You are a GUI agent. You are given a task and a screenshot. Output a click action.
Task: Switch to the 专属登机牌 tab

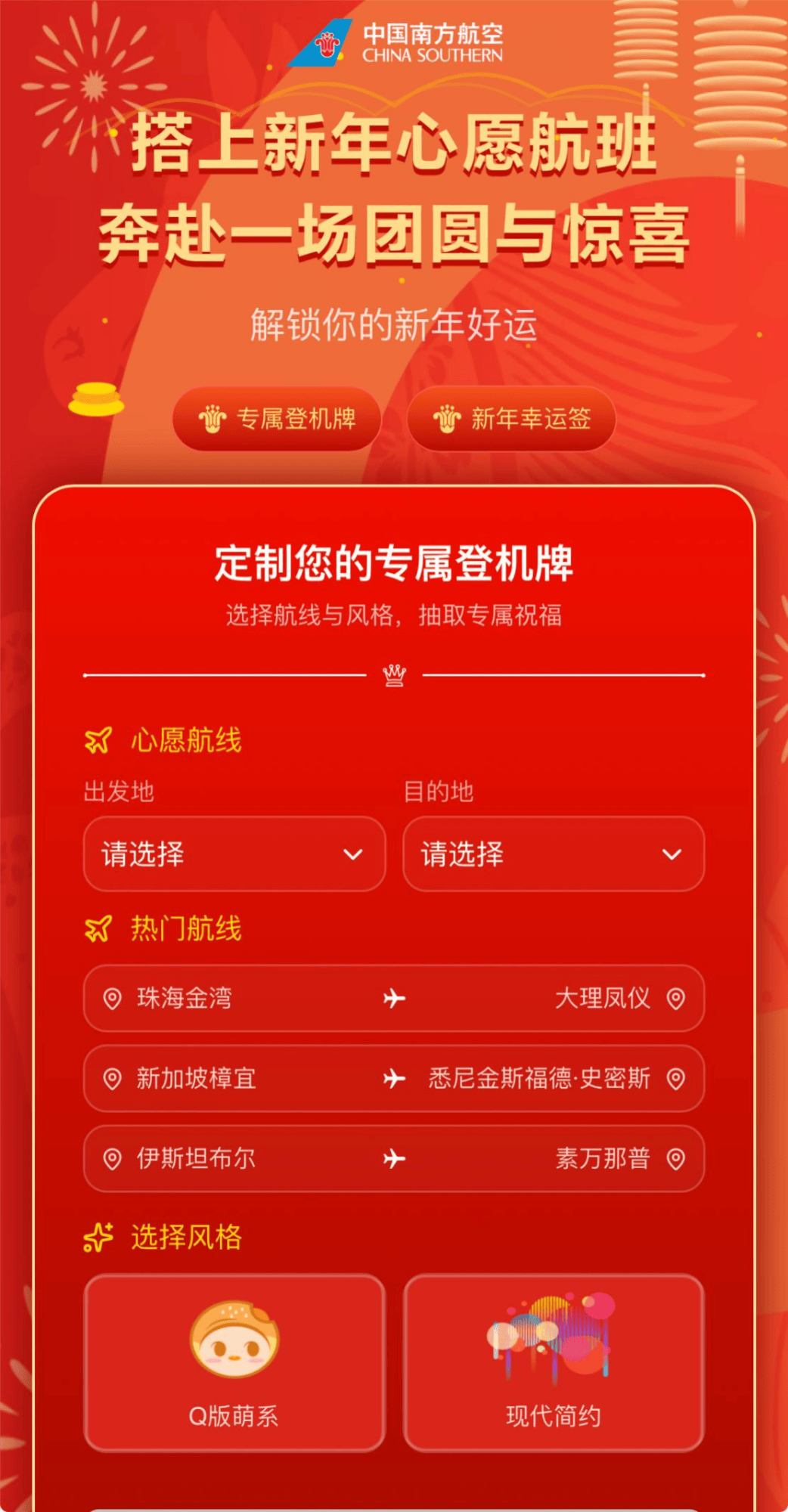277,418
